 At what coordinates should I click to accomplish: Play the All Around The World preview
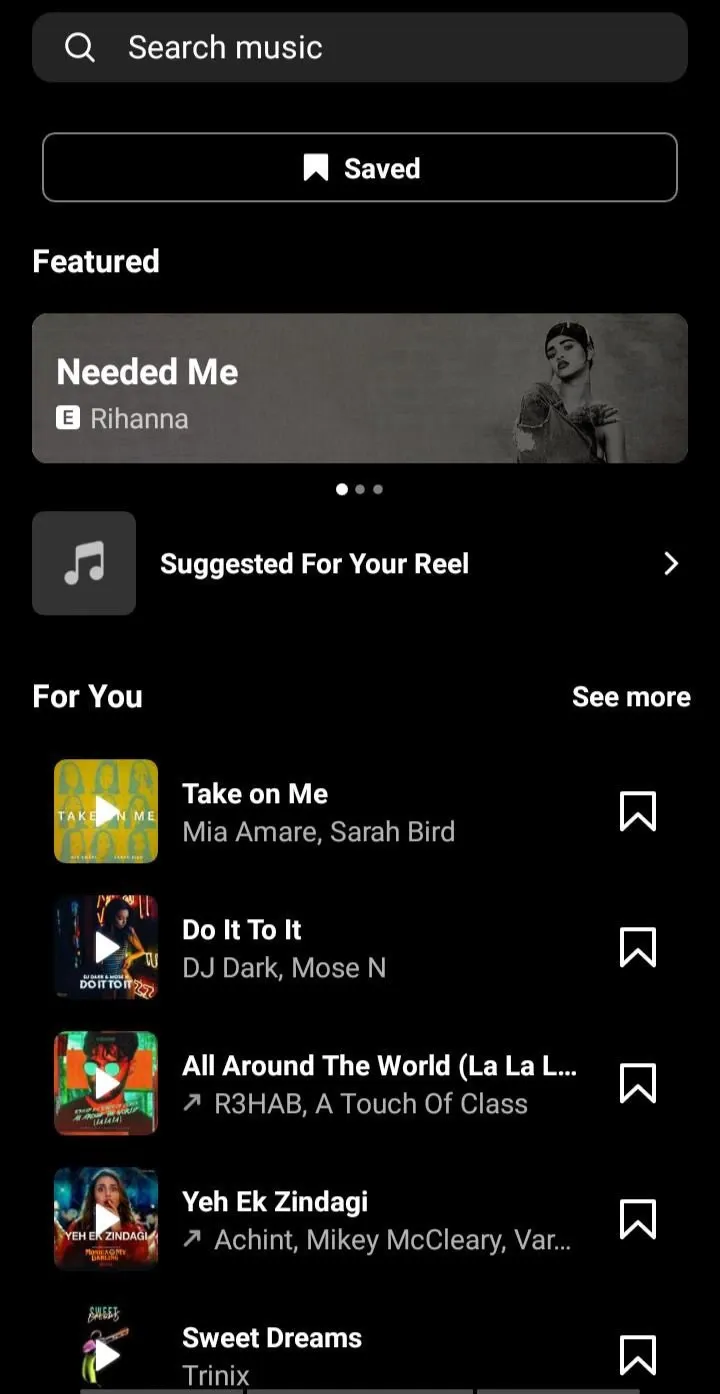click(106, 1083)
